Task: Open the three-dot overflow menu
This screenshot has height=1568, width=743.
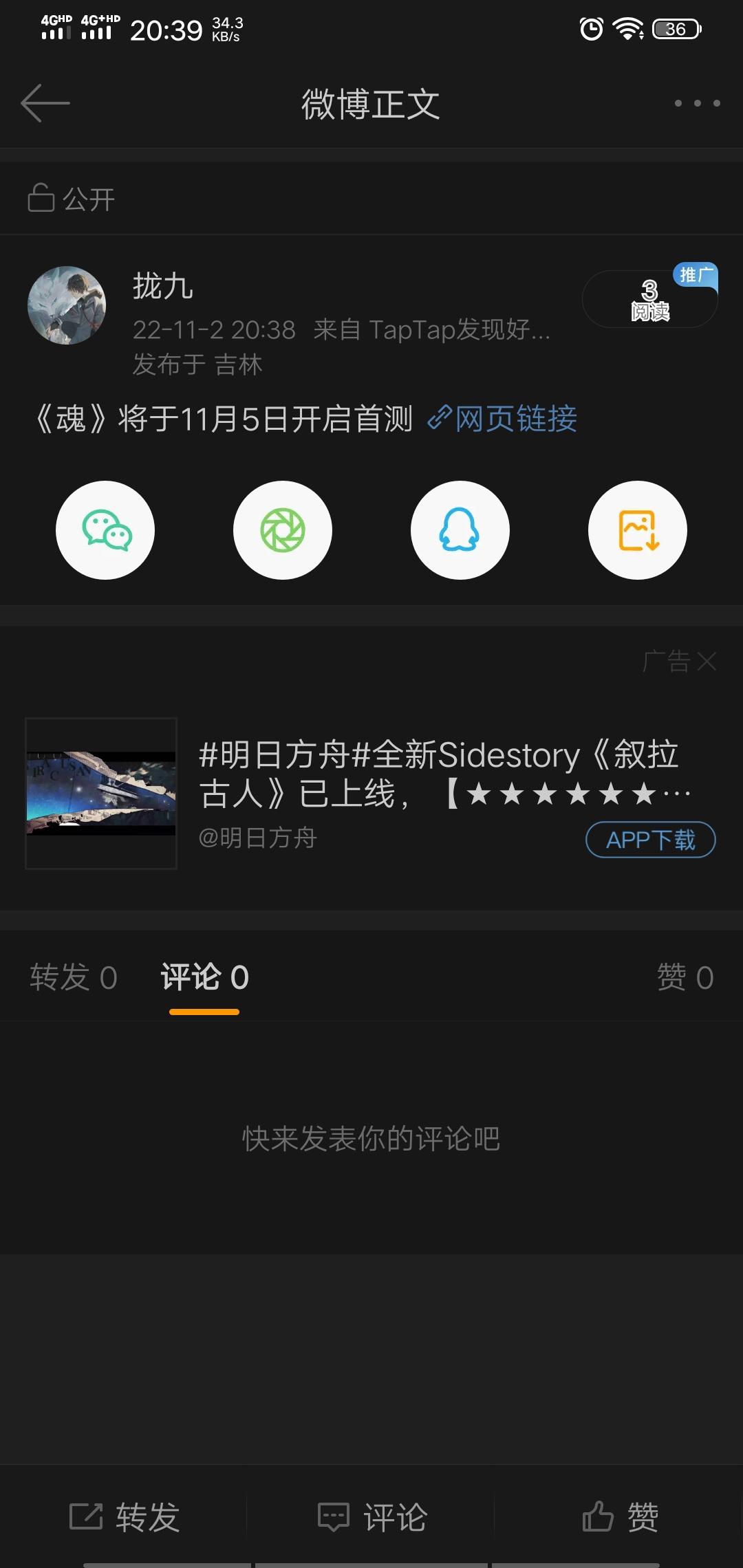Action: (x=697, y=103)
